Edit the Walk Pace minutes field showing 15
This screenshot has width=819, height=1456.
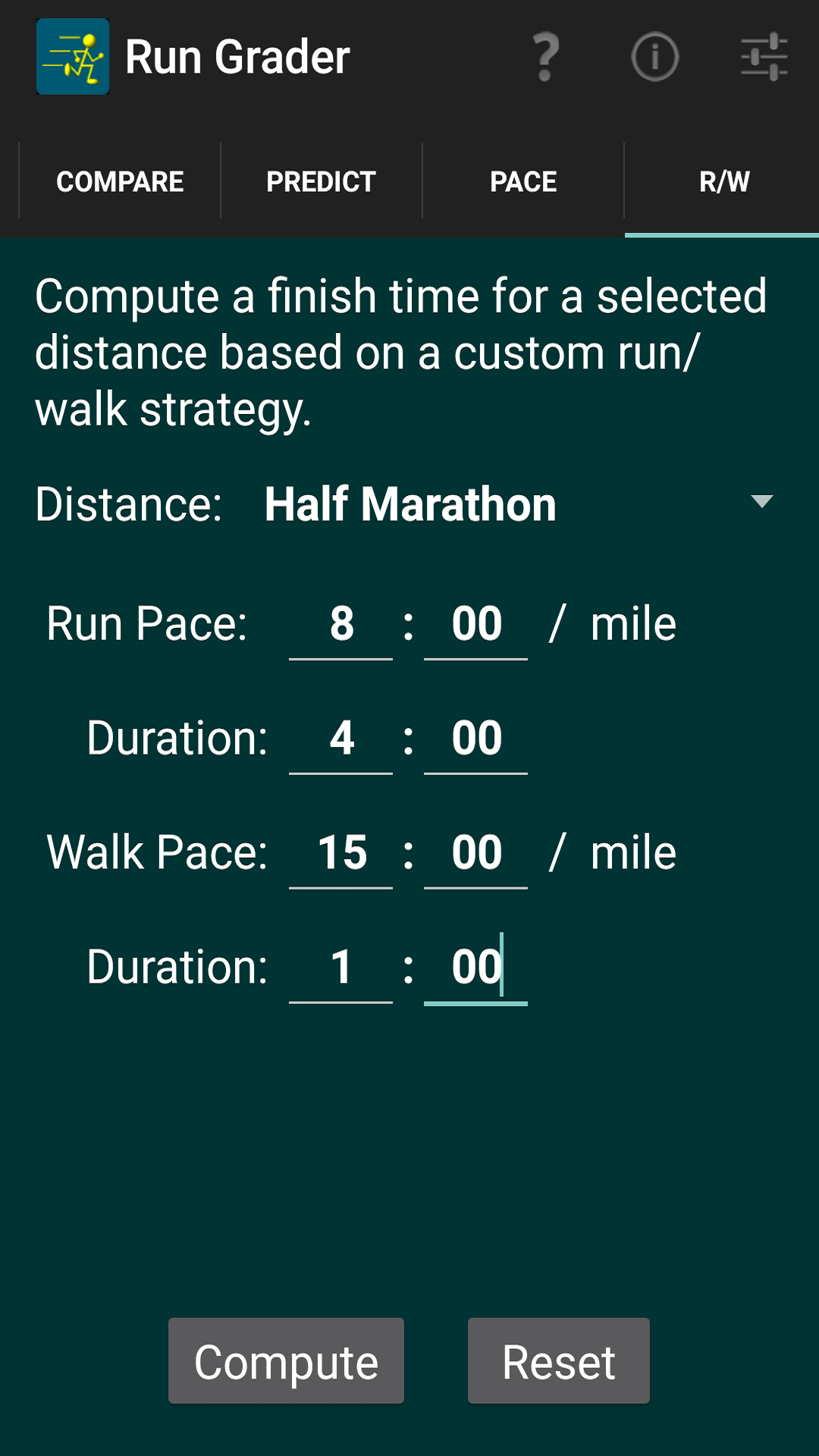click(x=341, y=852)
